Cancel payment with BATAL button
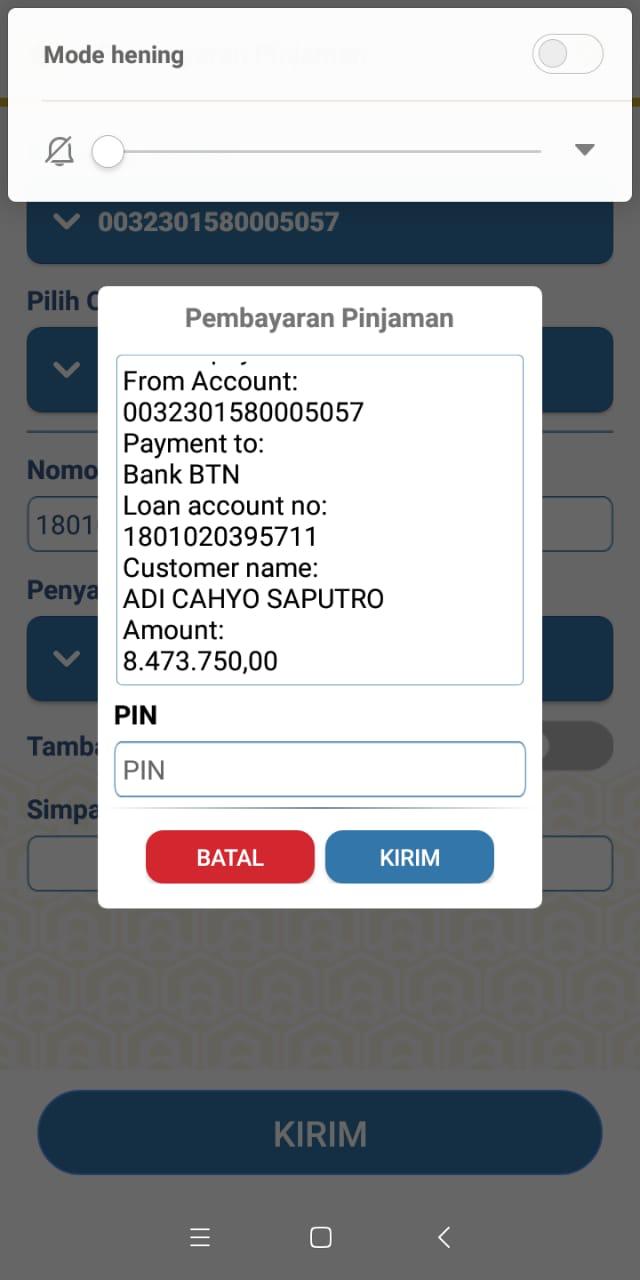 coord(230,857)
